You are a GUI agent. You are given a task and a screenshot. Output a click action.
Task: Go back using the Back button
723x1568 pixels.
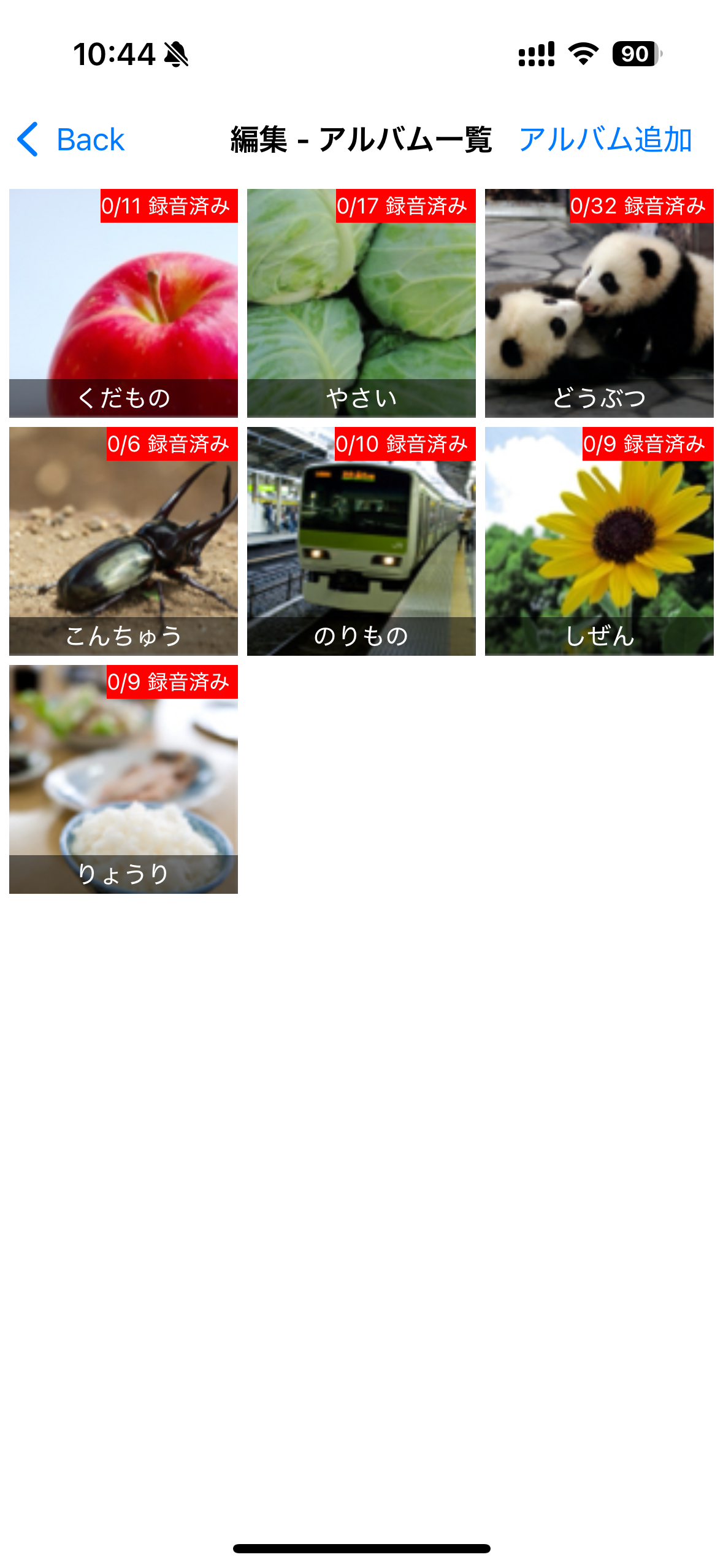(x=71, y=139)
